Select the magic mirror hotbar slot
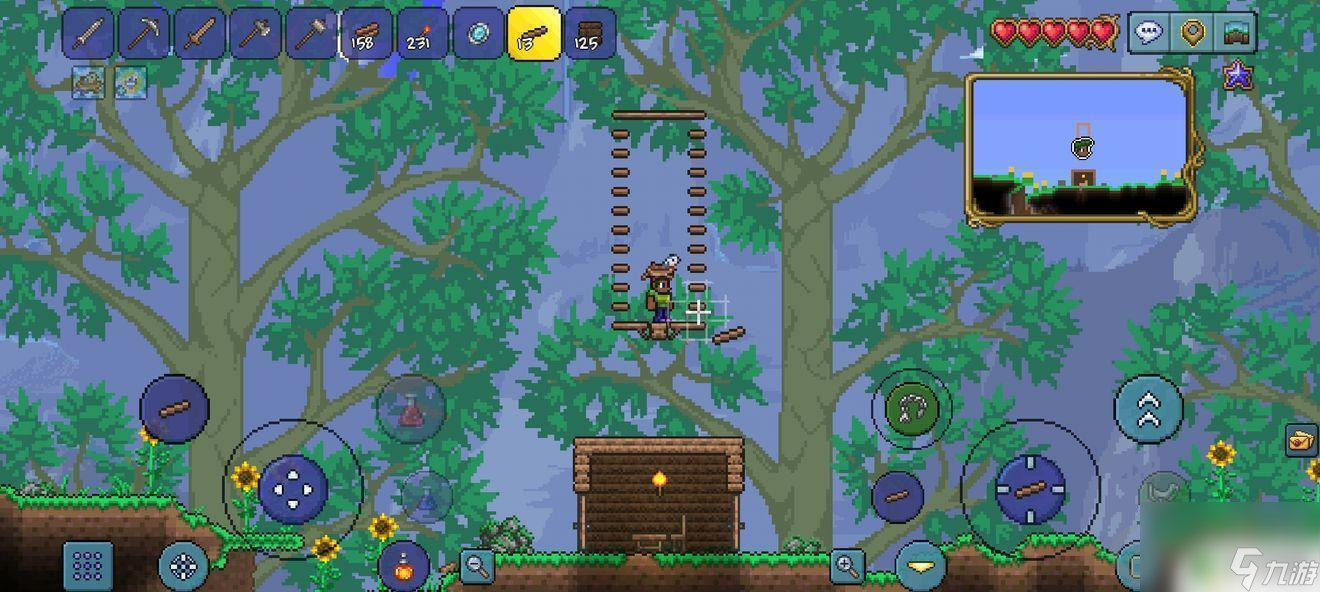Screen dimensions: 1320x592 click(x=478, y=34)
